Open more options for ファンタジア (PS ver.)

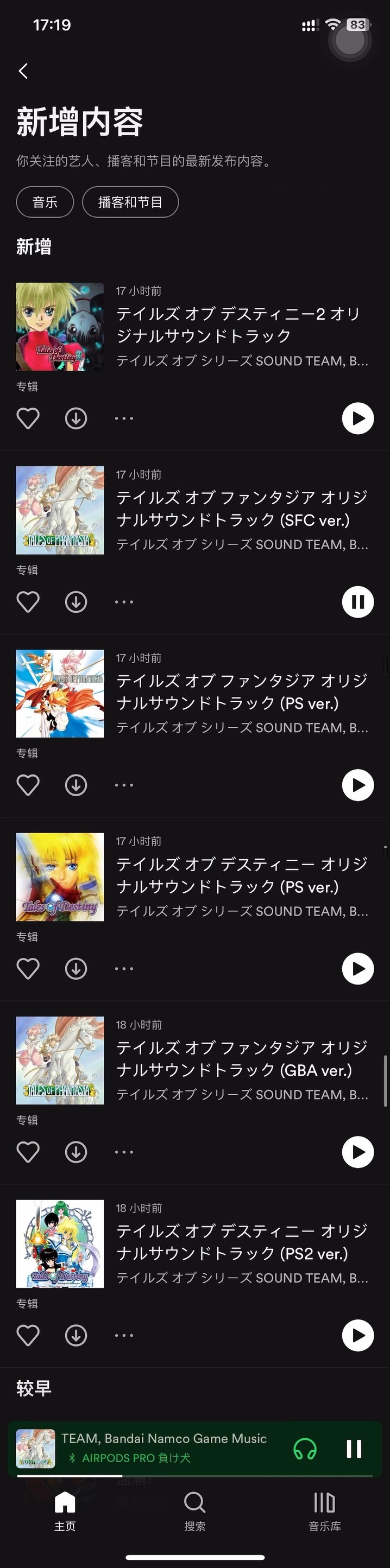coord(124,785)
